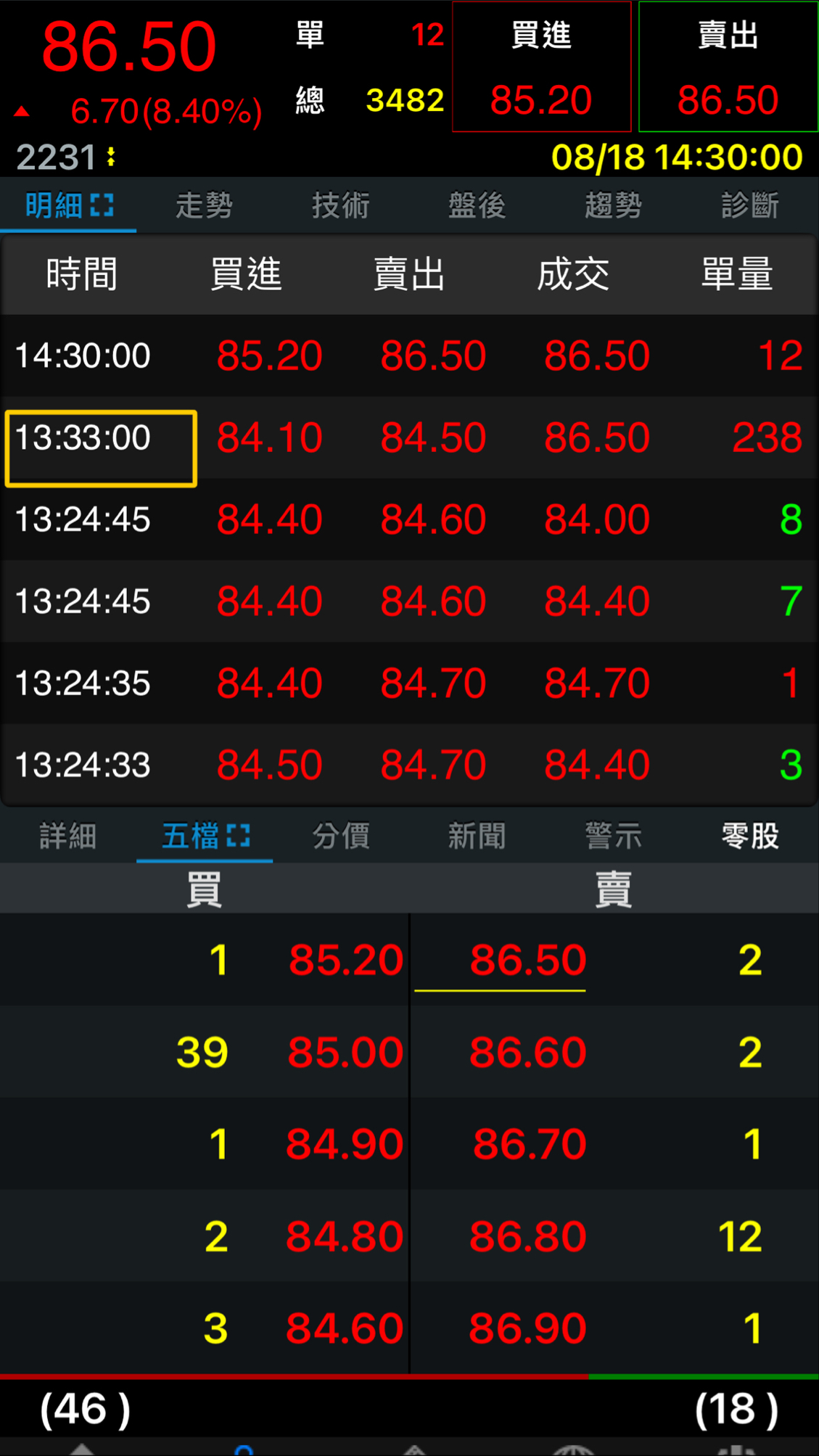
Task: Expand the 五檔 tab to full screen
Action: pyautogui.click(x=239, y=836)
